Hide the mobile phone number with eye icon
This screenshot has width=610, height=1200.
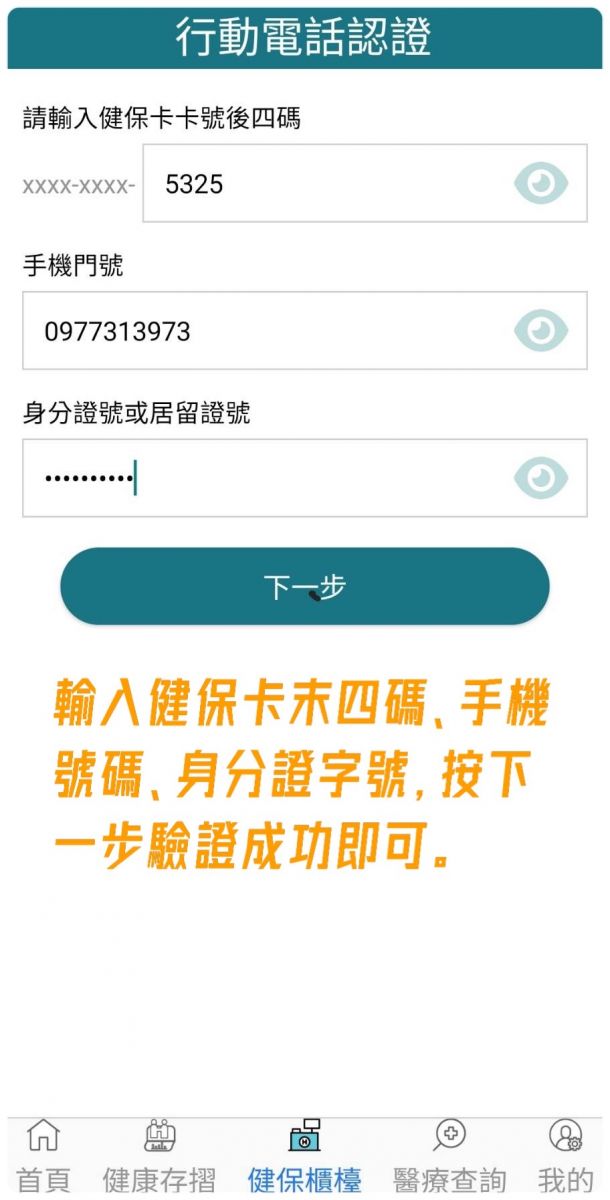(541, 331)
